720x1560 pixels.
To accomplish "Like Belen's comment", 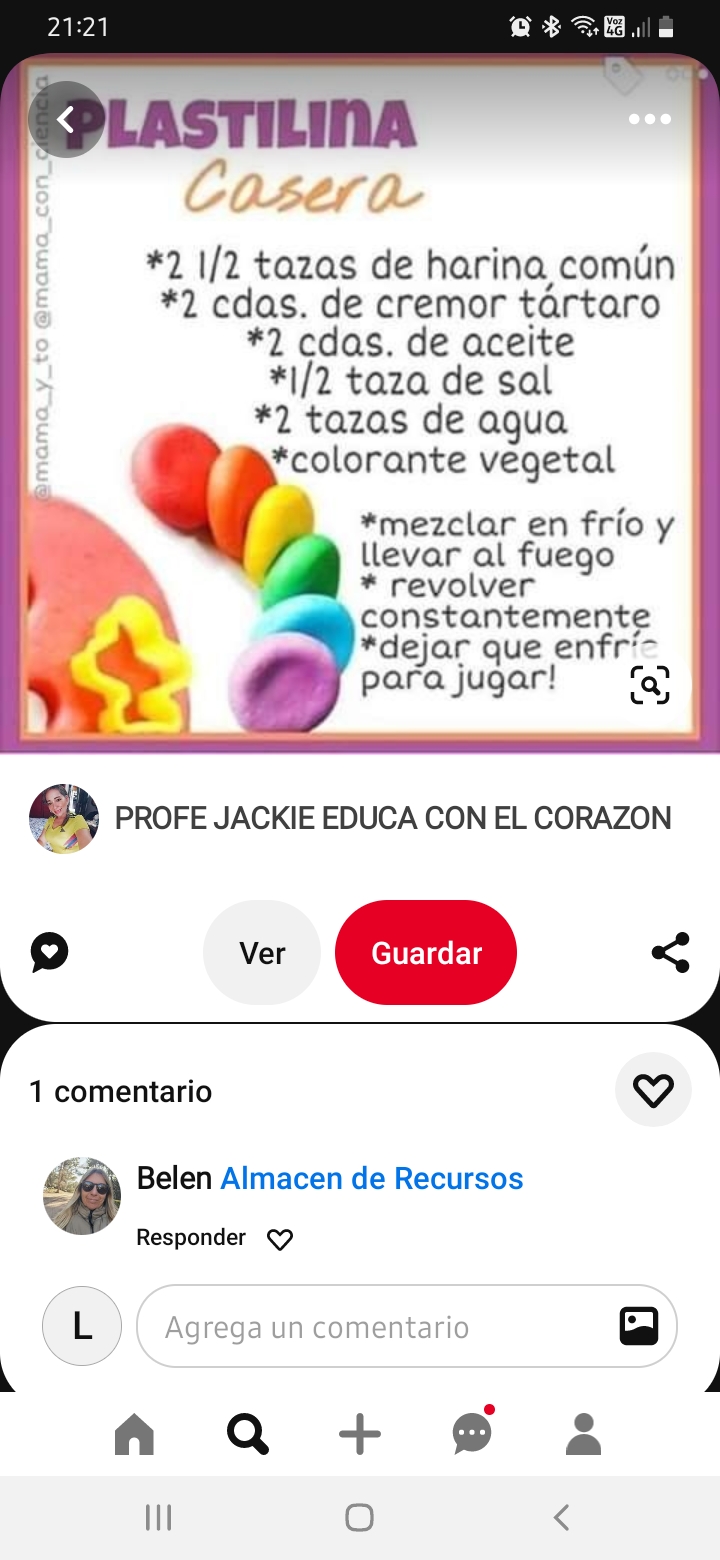I will coord(280,1240).
